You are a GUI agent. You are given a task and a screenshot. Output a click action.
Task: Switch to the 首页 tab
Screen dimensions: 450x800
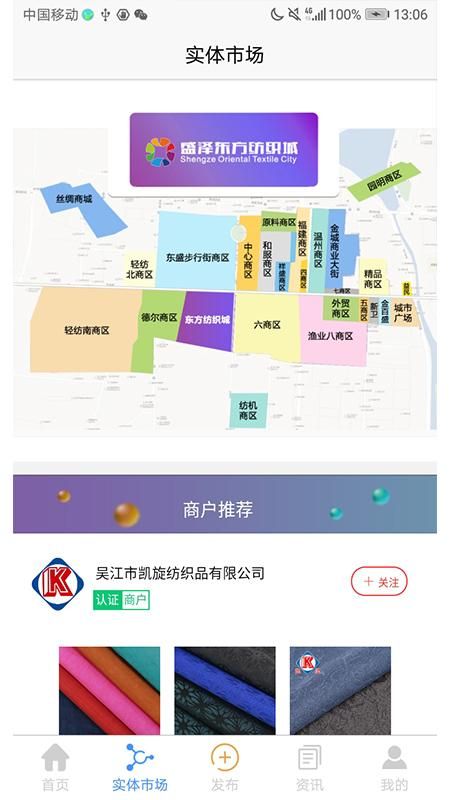[55, 766]
